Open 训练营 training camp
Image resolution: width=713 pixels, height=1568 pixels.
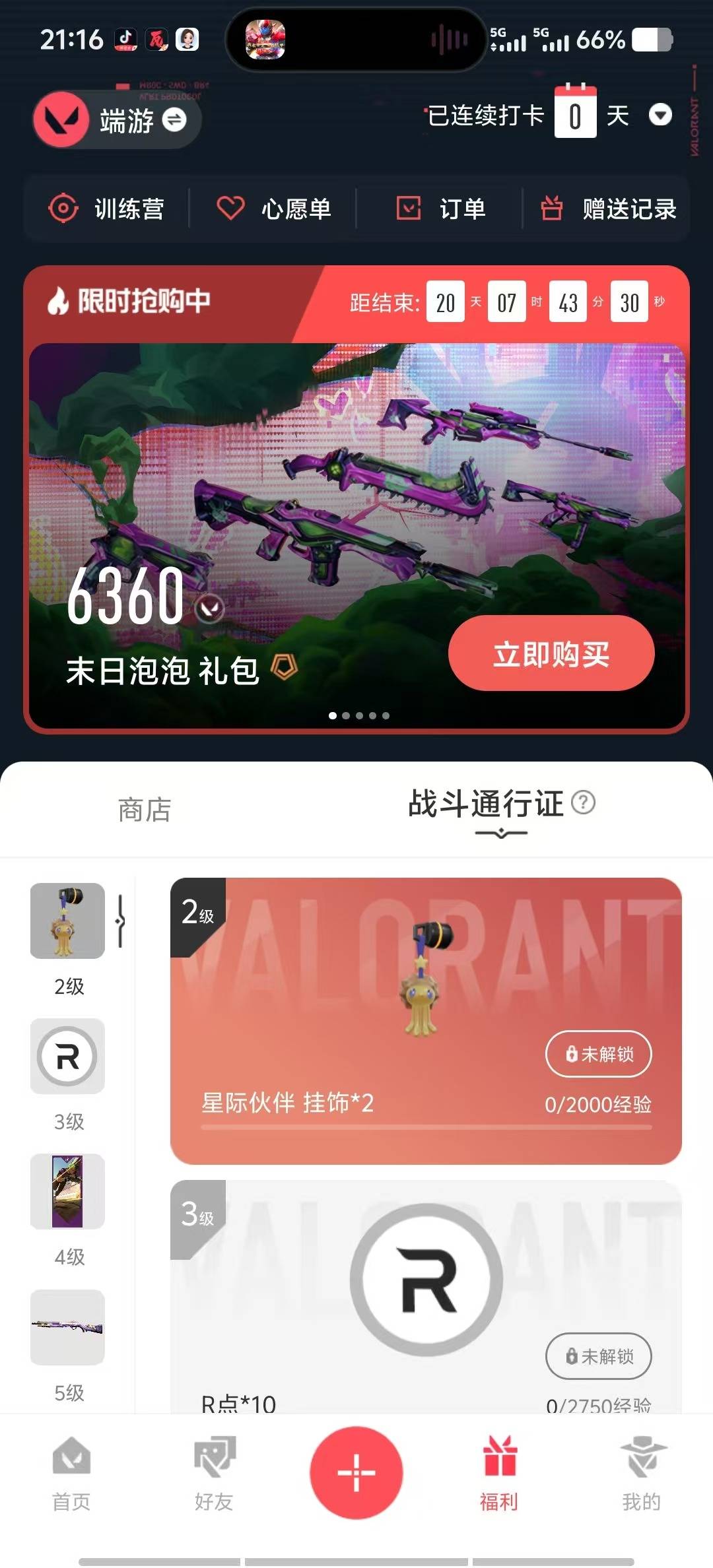coord(107,209)
